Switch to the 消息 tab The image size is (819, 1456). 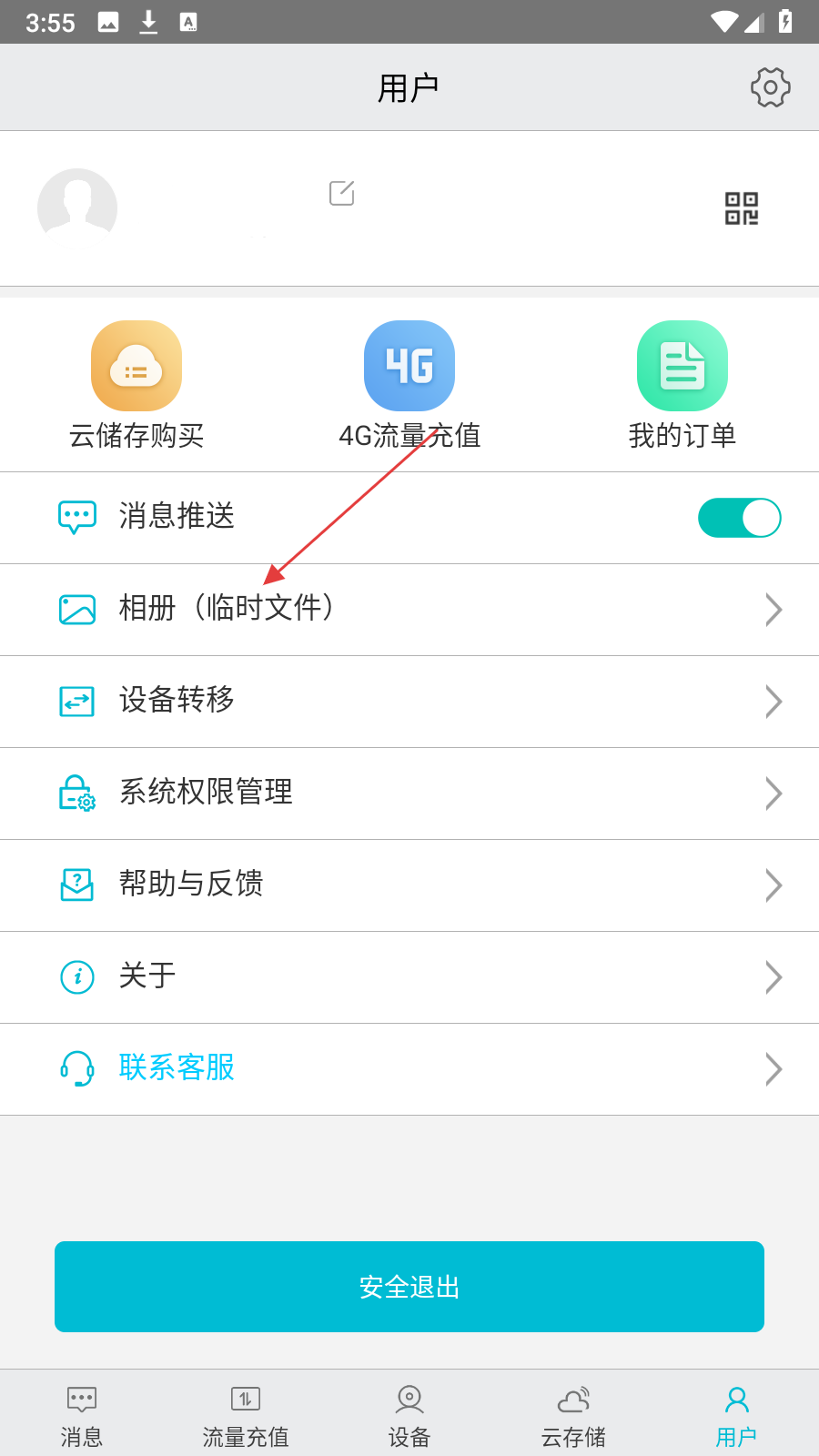[82, 1416]
